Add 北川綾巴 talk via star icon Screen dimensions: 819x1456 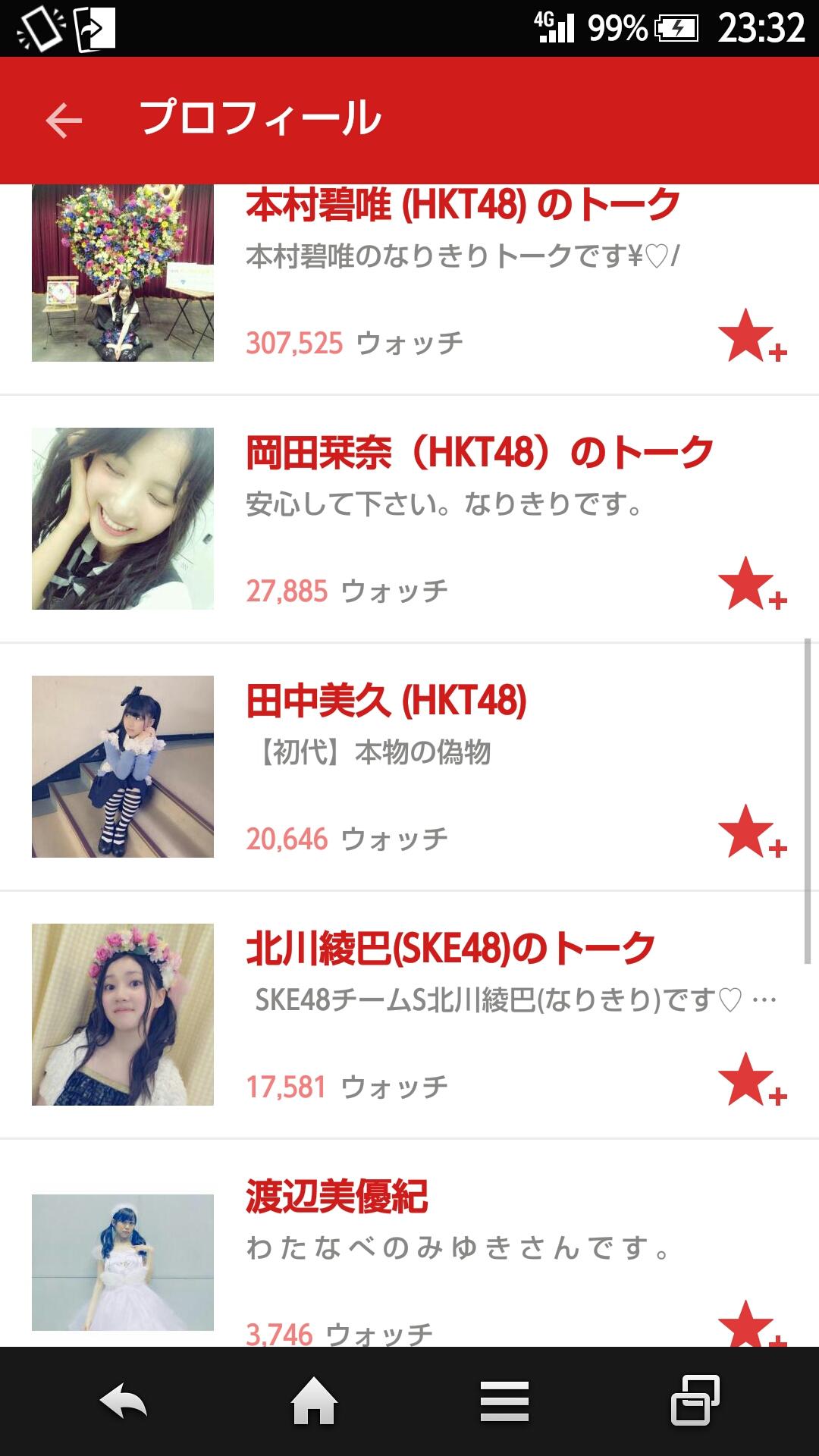click(751, 1080)
